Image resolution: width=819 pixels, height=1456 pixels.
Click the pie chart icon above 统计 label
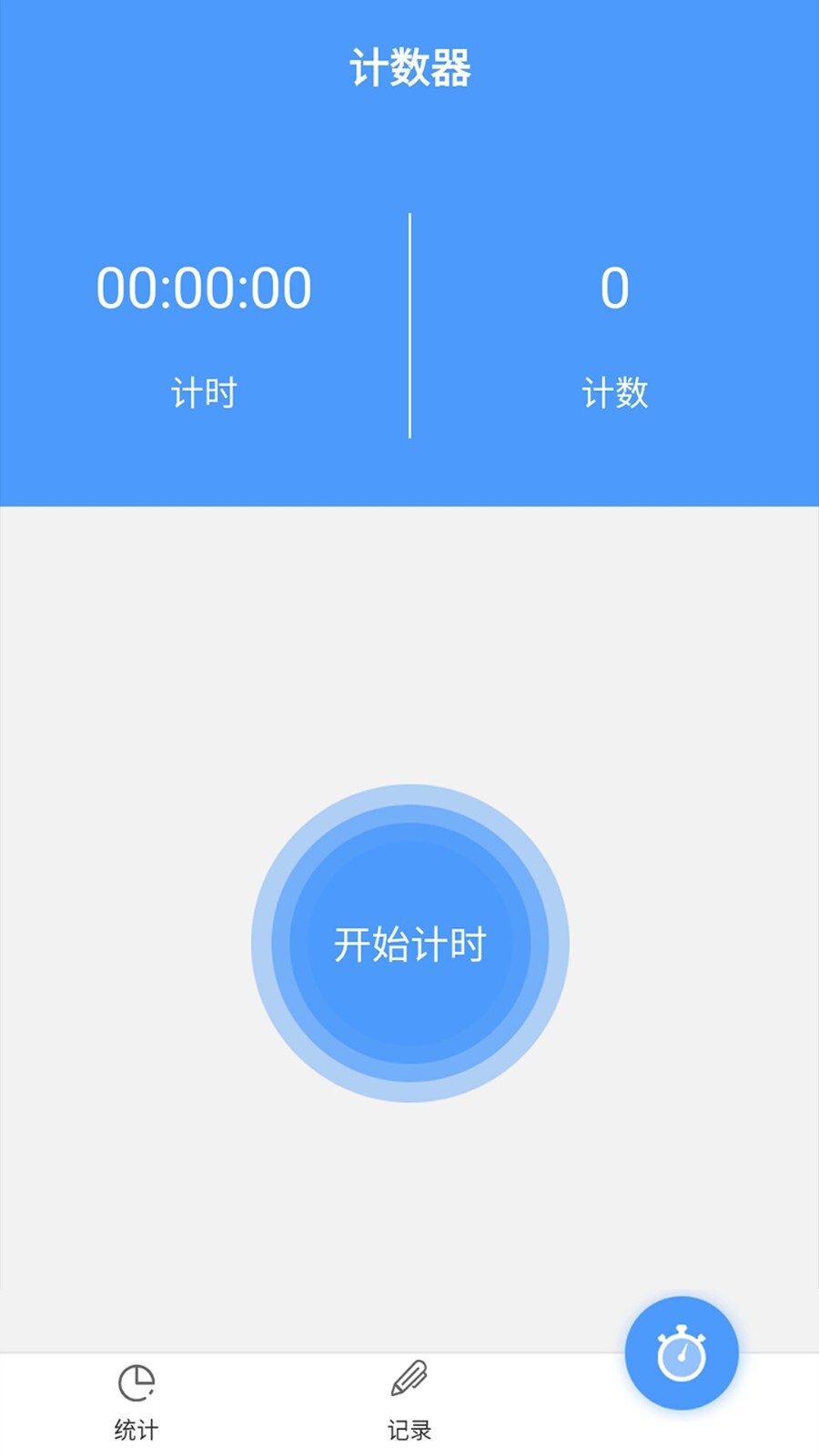[136, 1381]
